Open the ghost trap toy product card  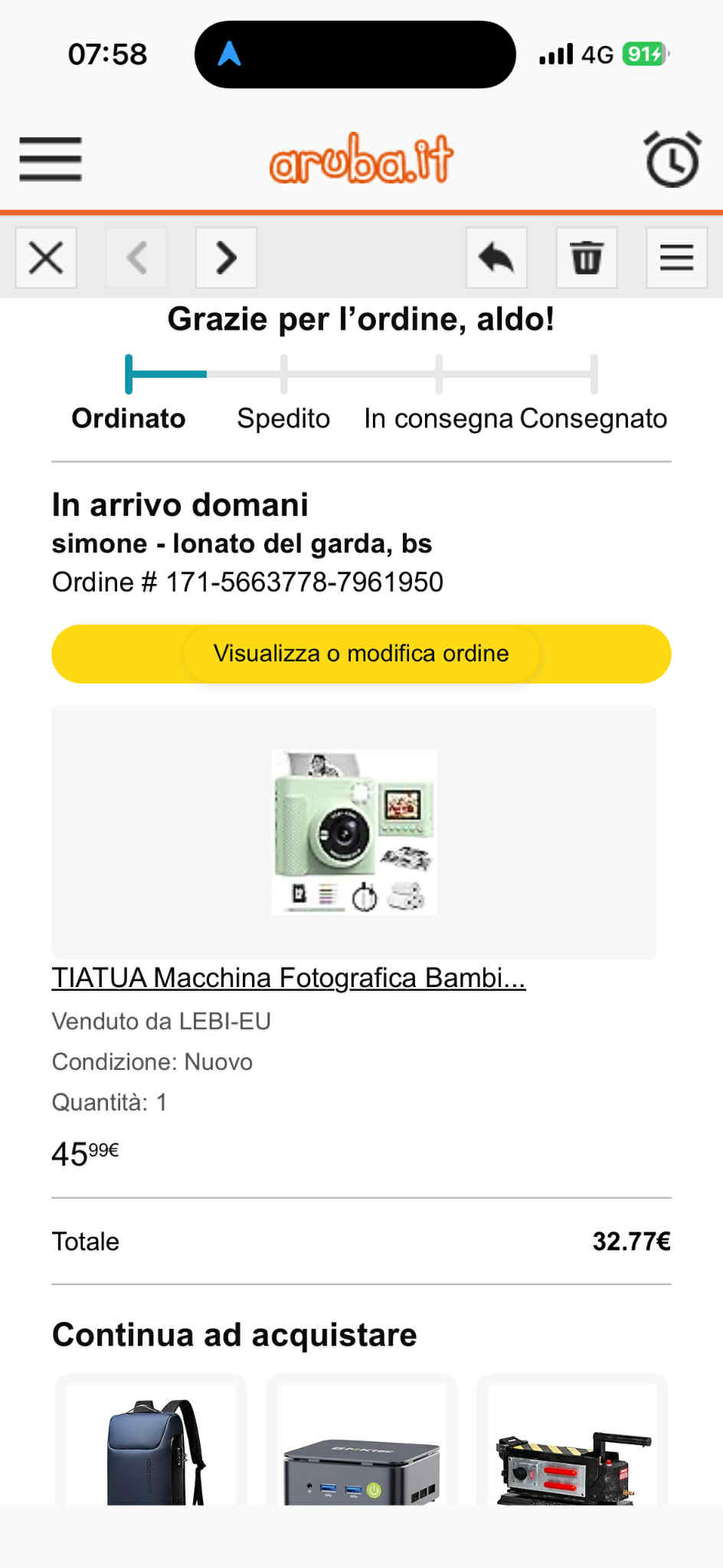coord(572,1445)
